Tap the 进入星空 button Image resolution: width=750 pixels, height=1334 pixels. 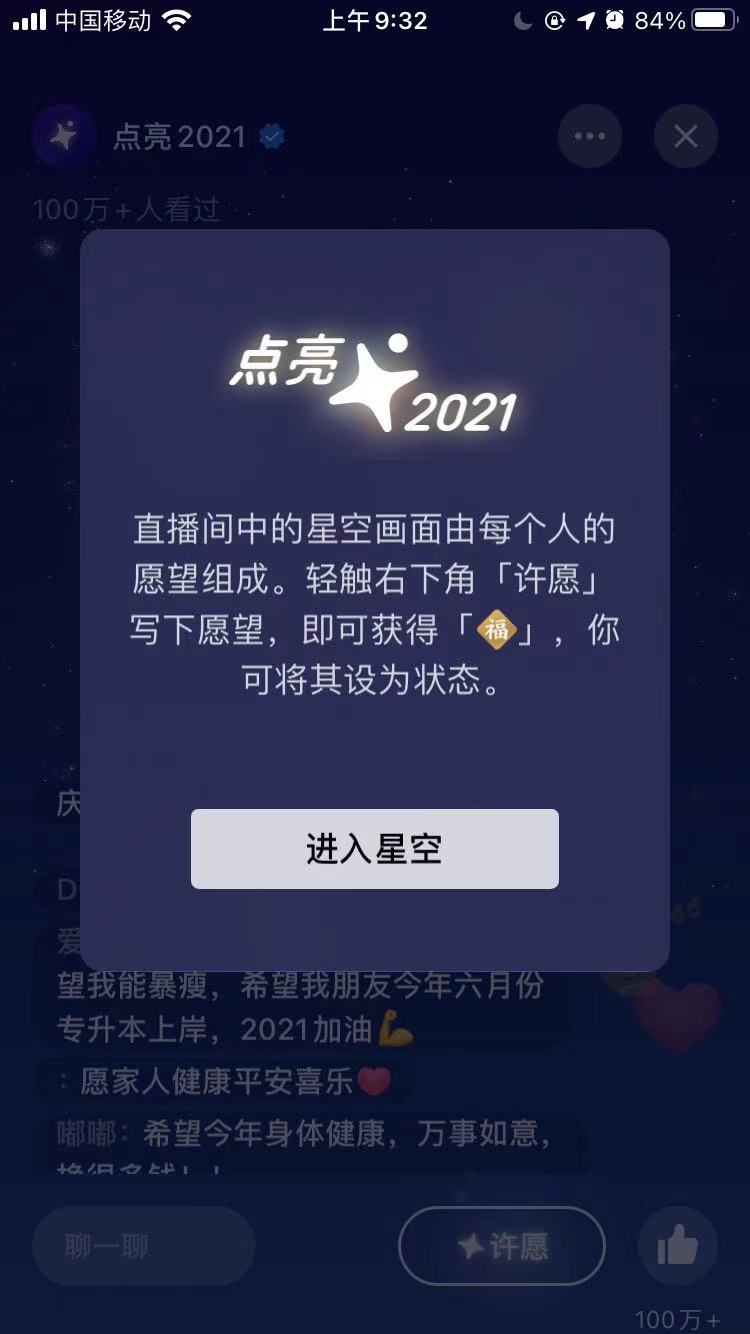click(x=374, y=849)
